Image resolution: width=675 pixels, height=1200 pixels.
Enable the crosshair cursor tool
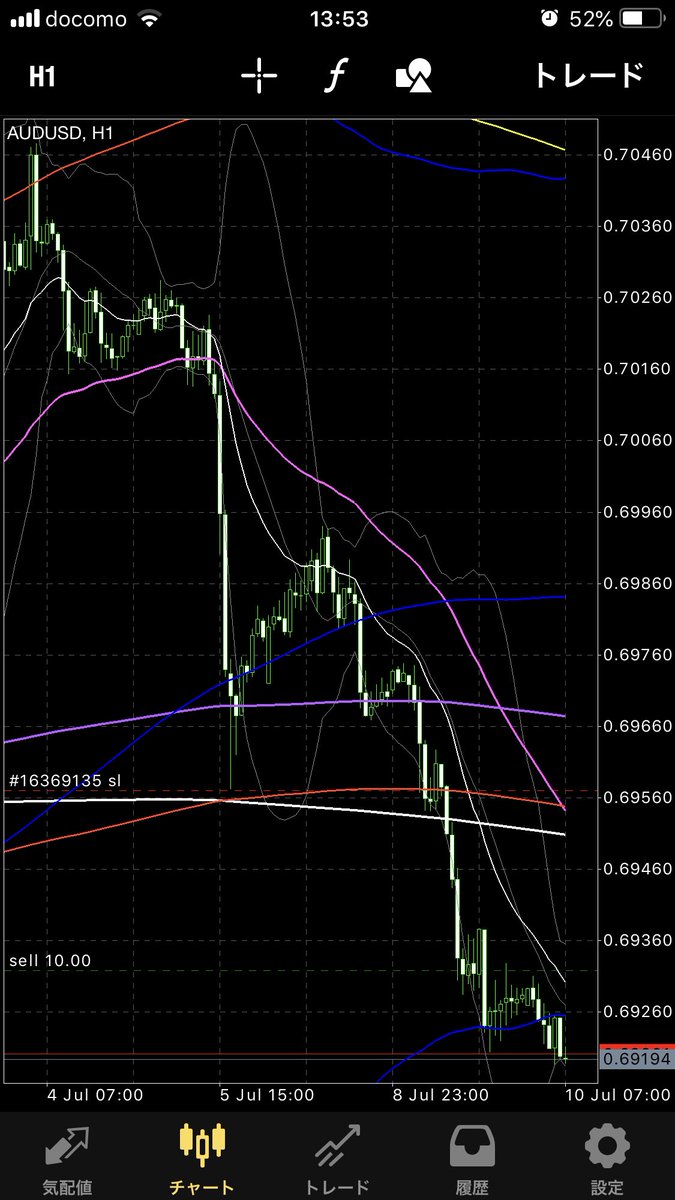coord(259,76)
